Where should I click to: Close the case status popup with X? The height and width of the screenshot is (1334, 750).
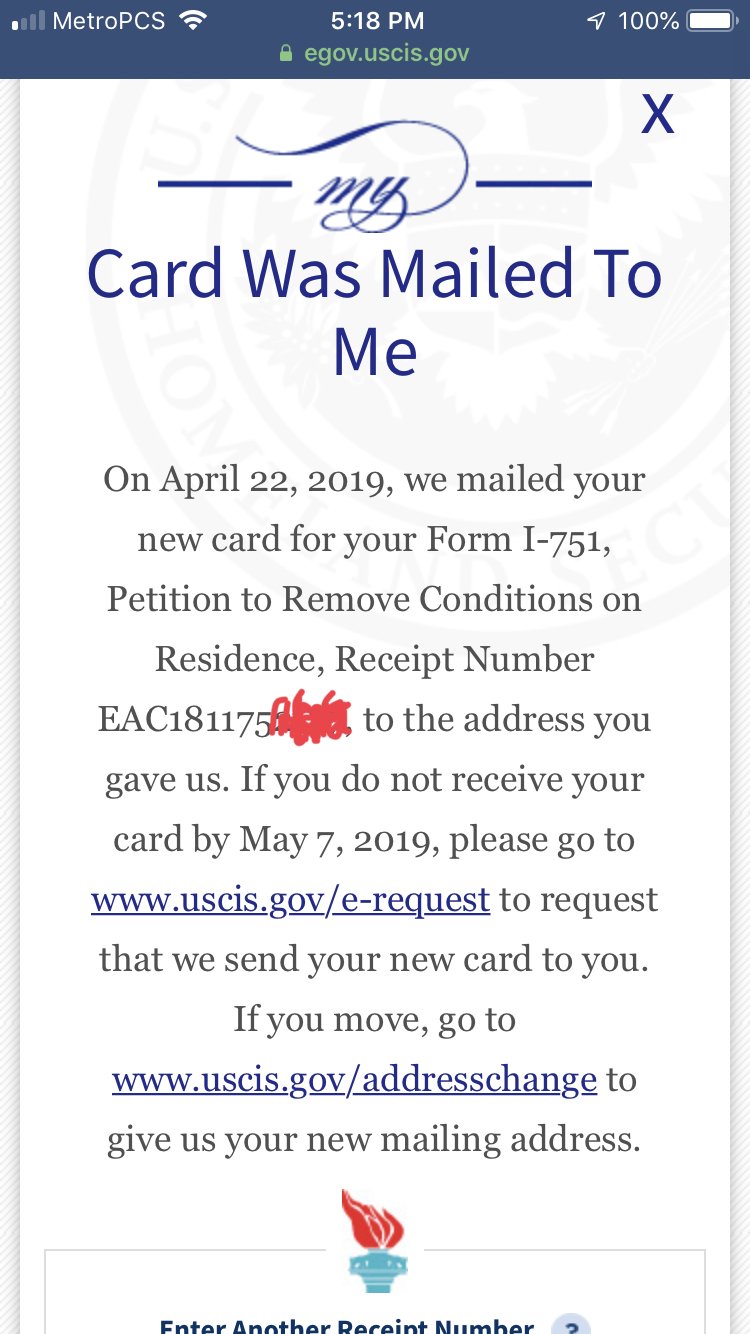[657, 115]
